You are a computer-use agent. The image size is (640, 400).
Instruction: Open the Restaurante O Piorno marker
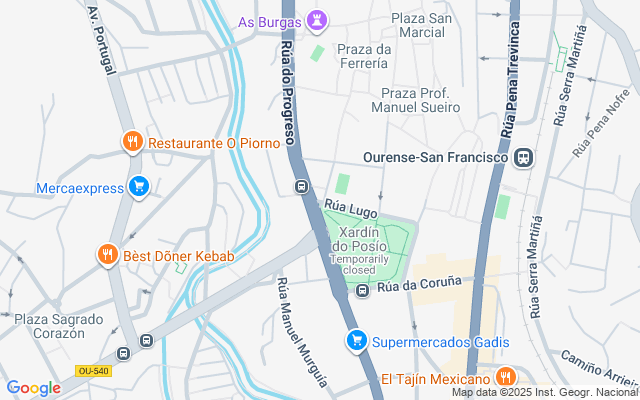[132, 143]
